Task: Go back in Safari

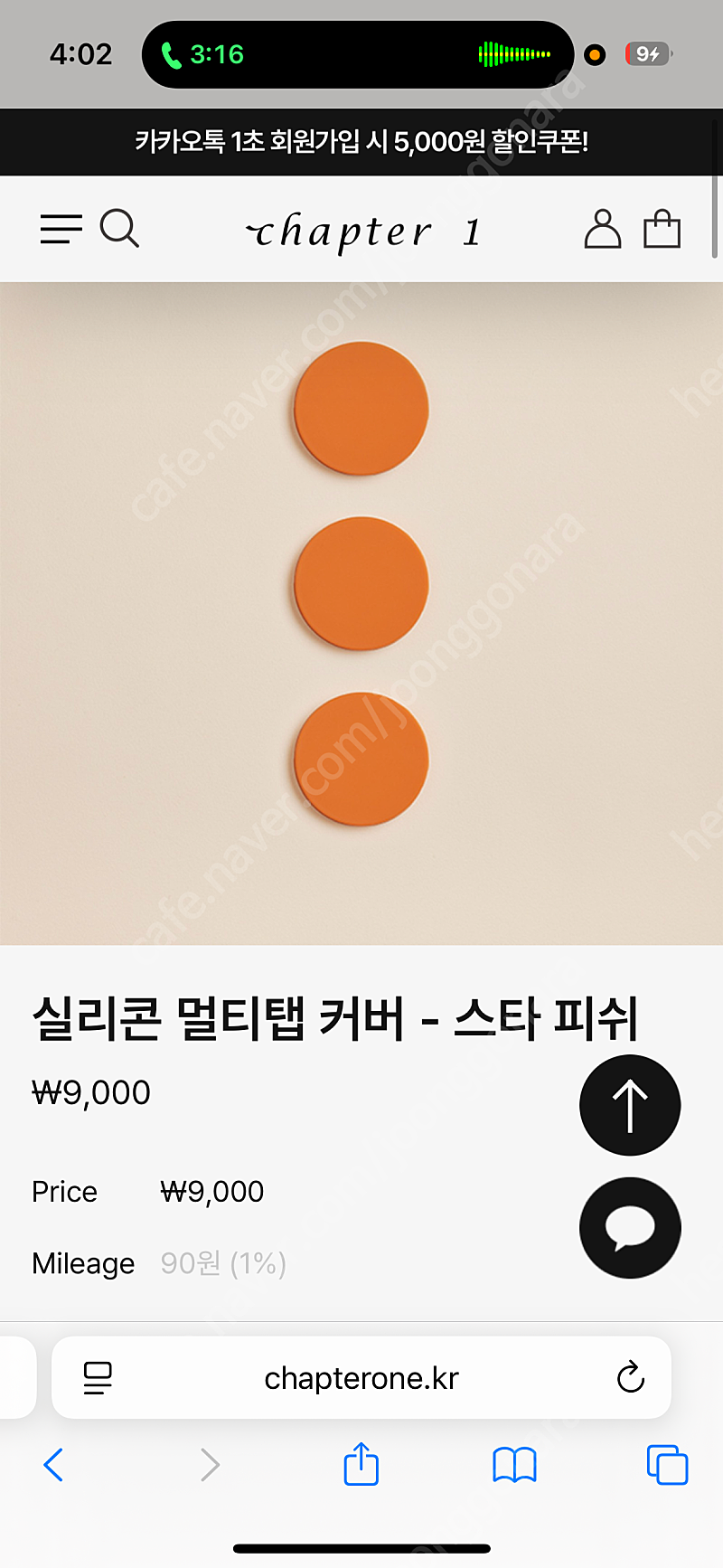Action: tap(53, 1464)
